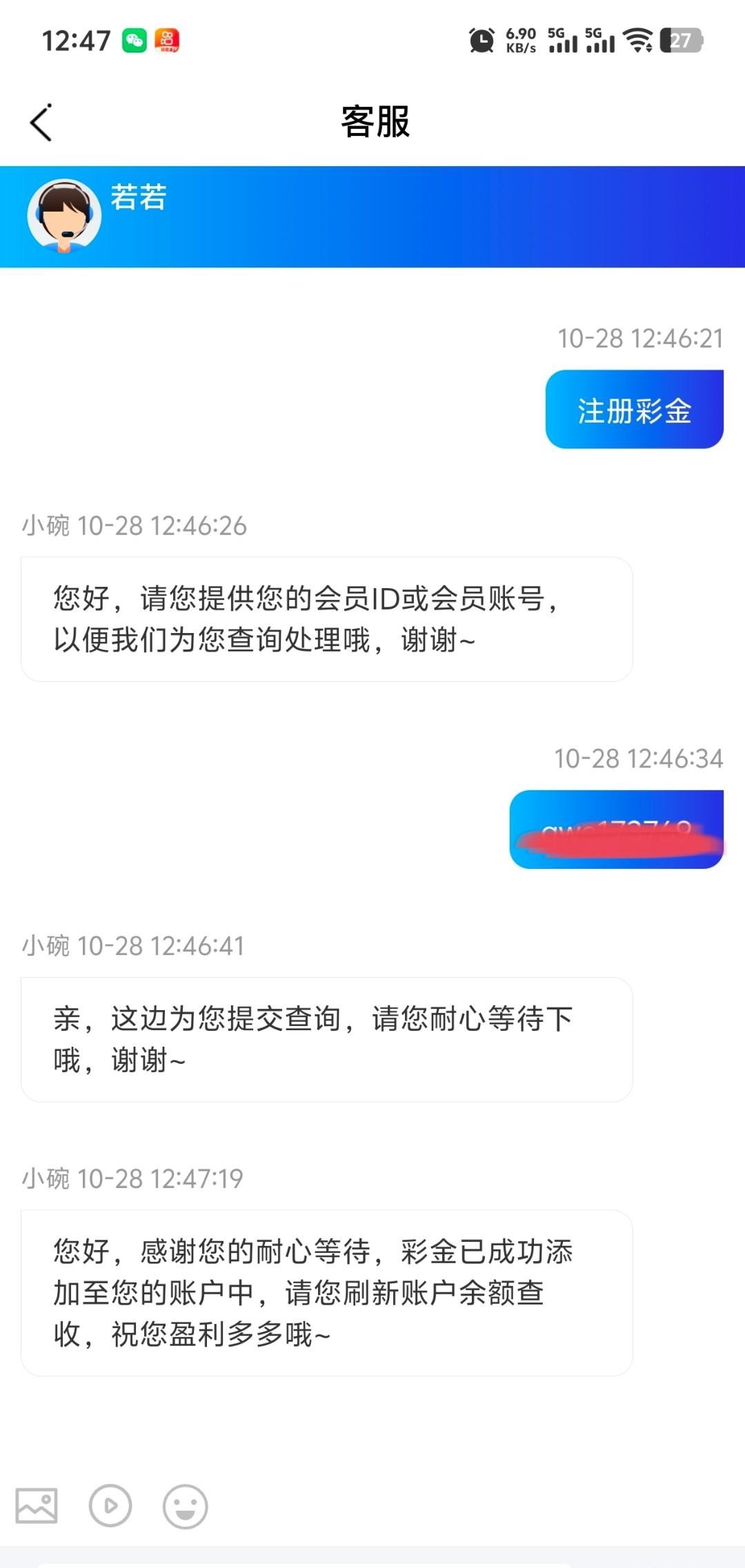
Task: Open the video attachment option
Action: tap(110, 1505)
